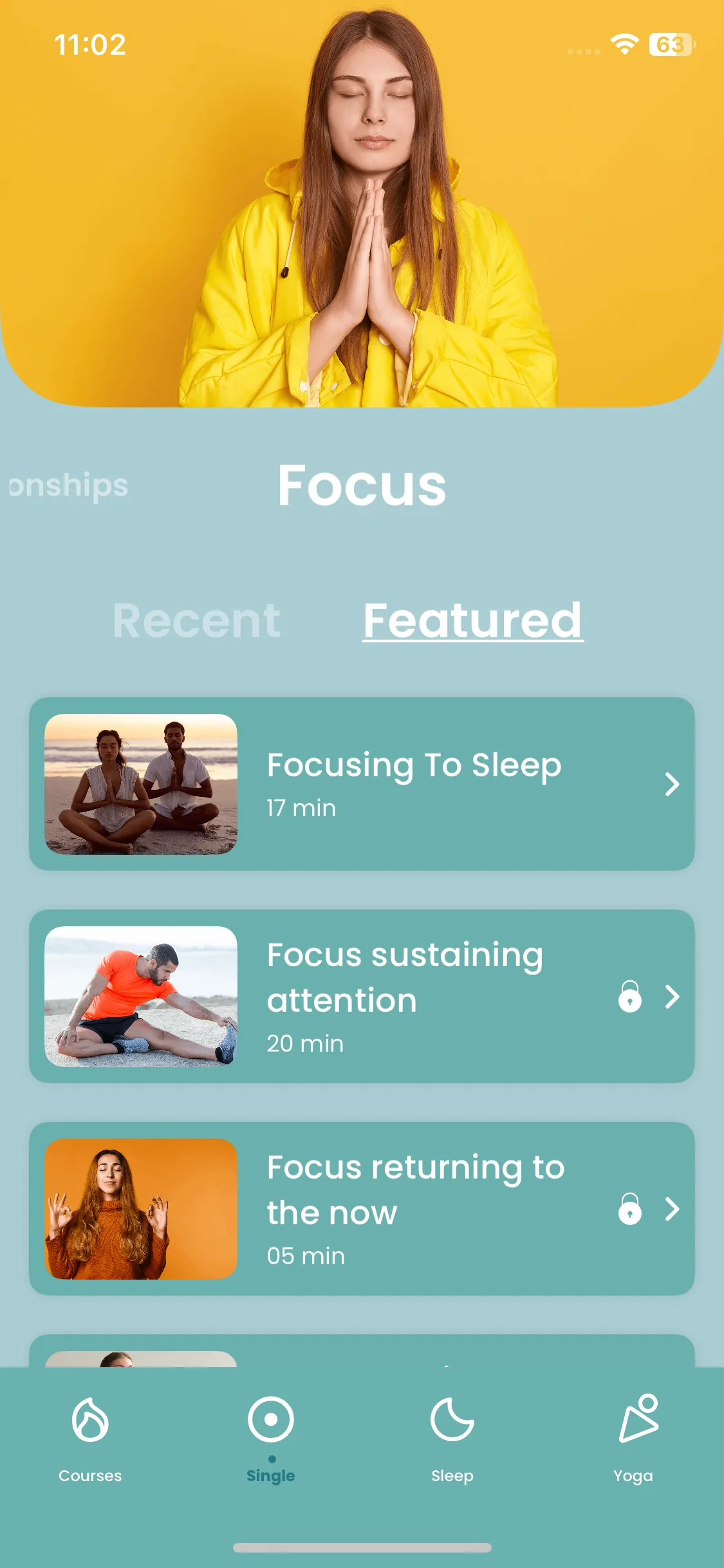Select the Relationships category on the left
This screenshot has width=724, height=1568.
(x=68, y=486)
